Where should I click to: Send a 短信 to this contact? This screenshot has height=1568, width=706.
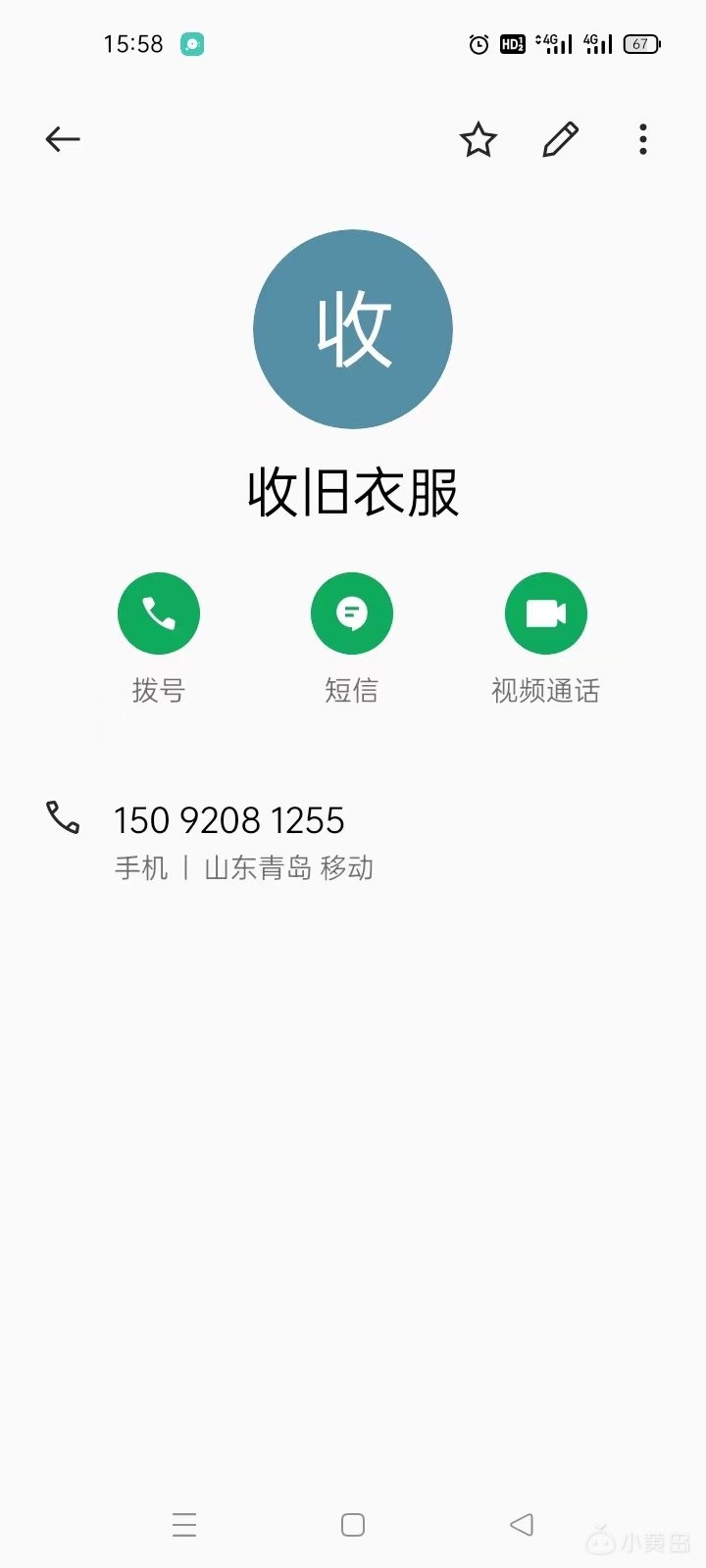click(352, 613)
